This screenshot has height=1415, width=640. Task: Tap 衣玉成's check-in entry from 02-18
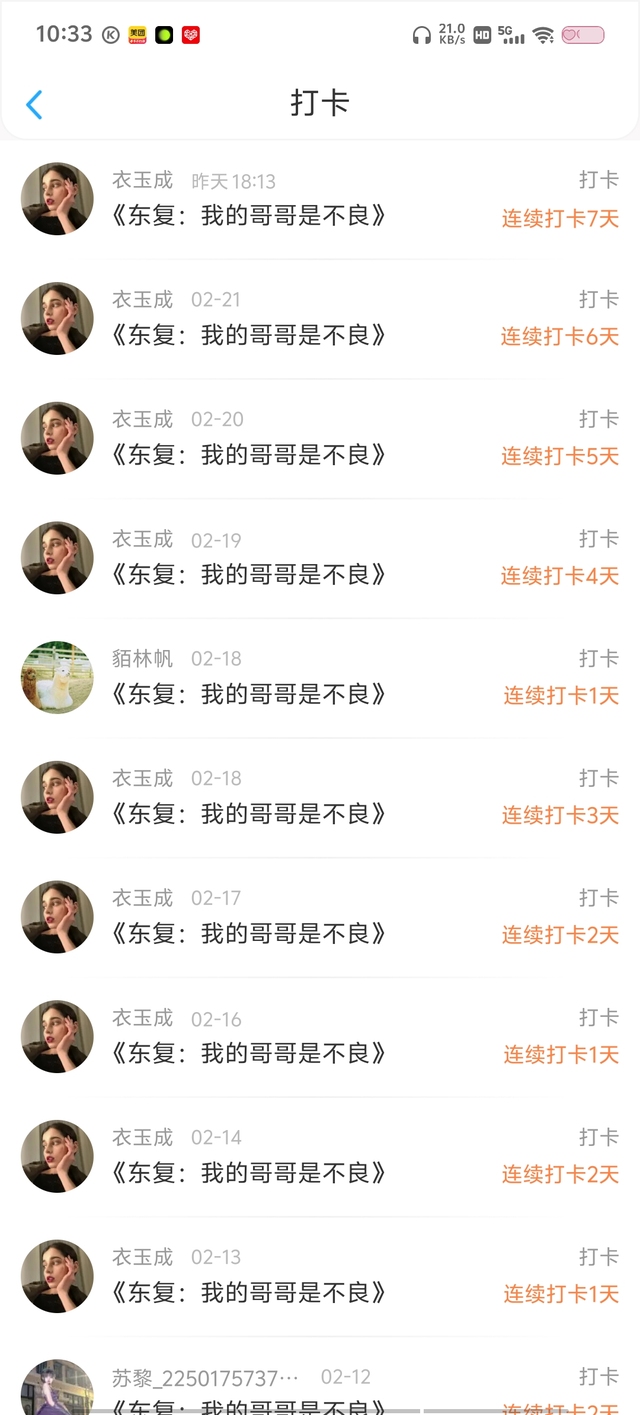(x=320, y=798)
